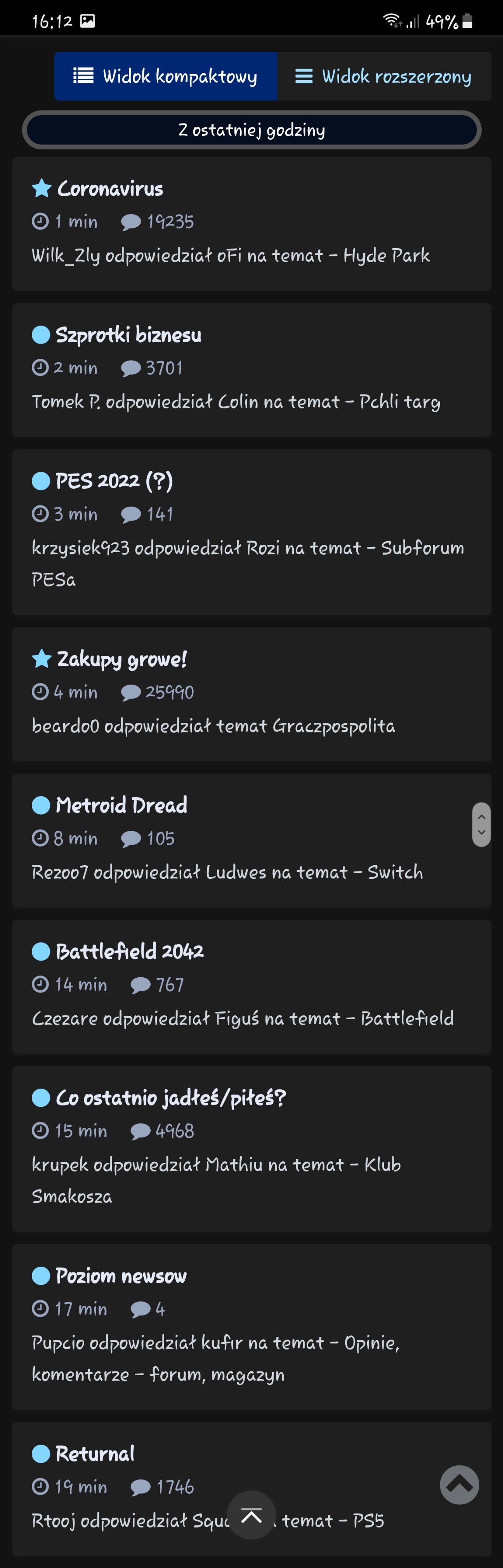503x1568 pixels.
Task: Tap the round chevron-up button beside Returnal
Action: tap(459, 1485)
